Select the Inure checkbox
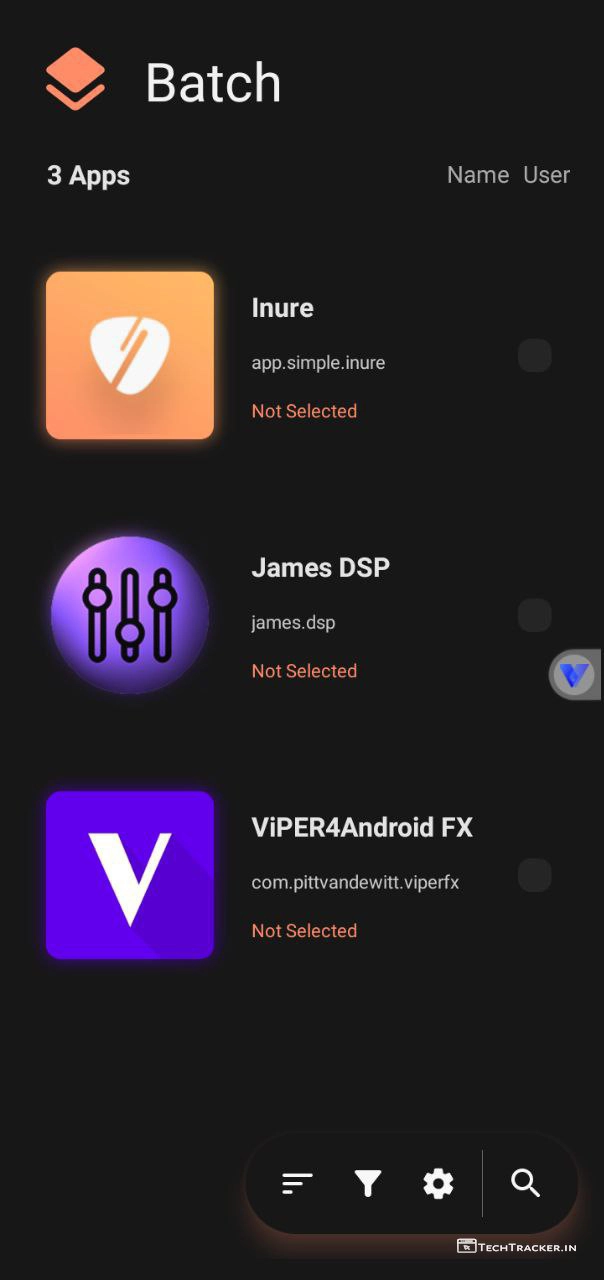Viewport: 604px width, 1280px height. 535,356
